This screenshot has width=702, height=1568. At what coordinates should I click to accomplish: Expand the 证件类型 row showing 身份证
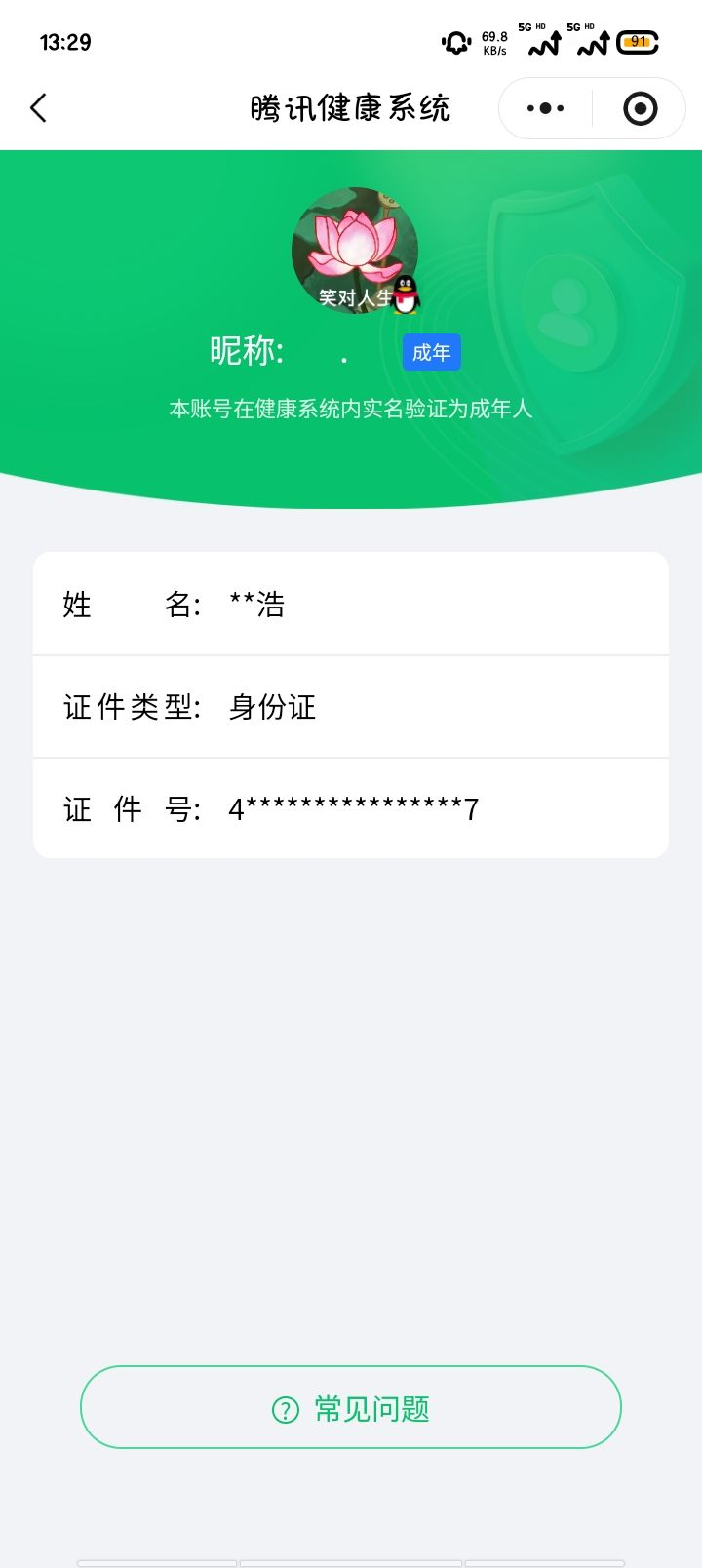pos(351,707)
